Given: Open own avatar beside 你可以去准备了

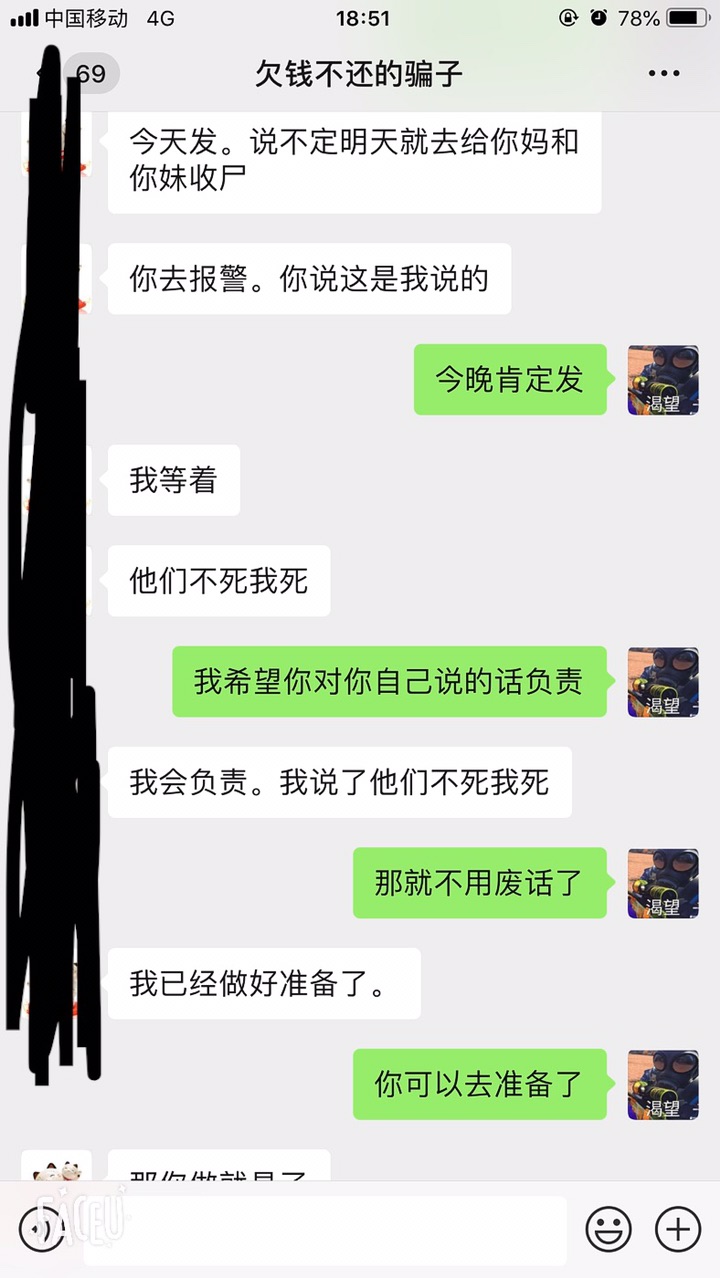Looking at the screenshot, I should pos(662,1084).
